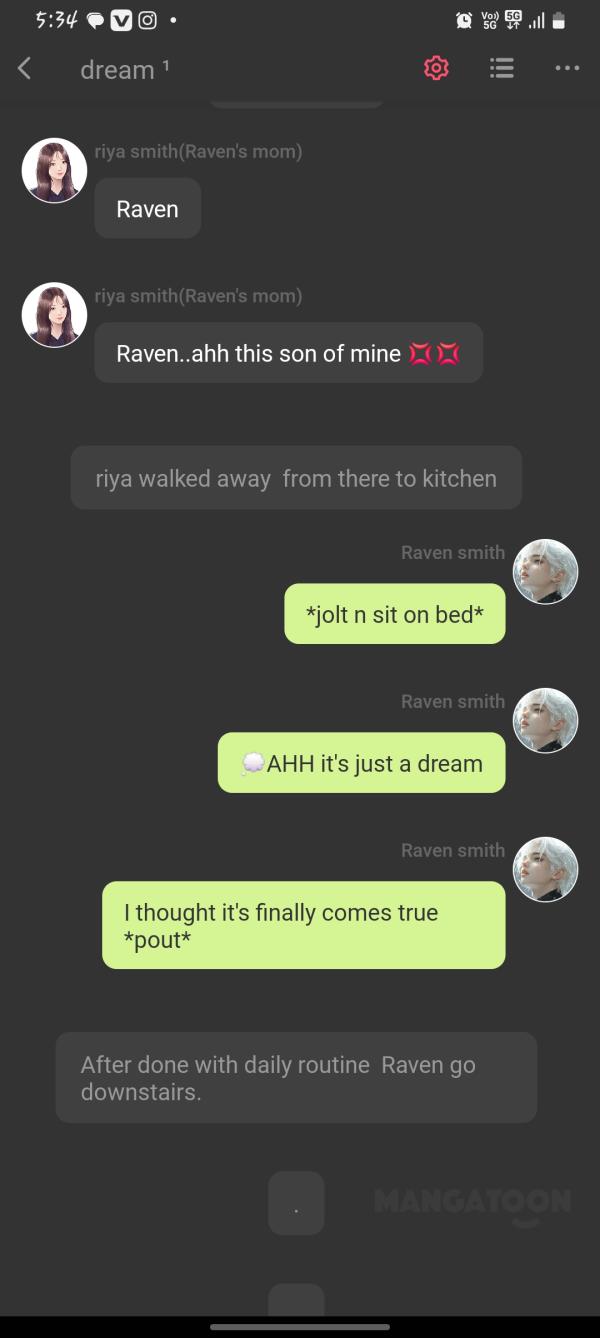The width and height of the screenshot is (600, 1338).
Task: Open the chapter list icon
Action: (502, 68)
